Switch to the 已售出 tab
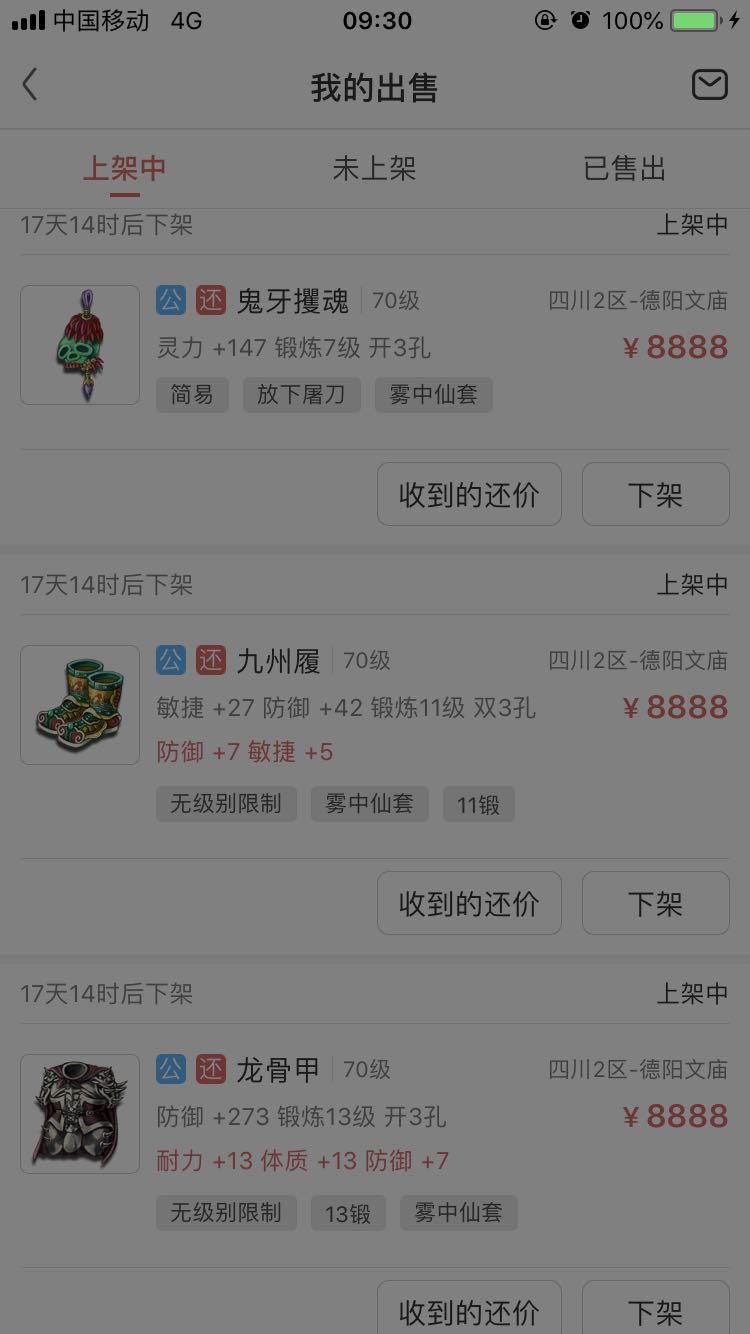The image size is (750, 1334). (x=624, y=169)
